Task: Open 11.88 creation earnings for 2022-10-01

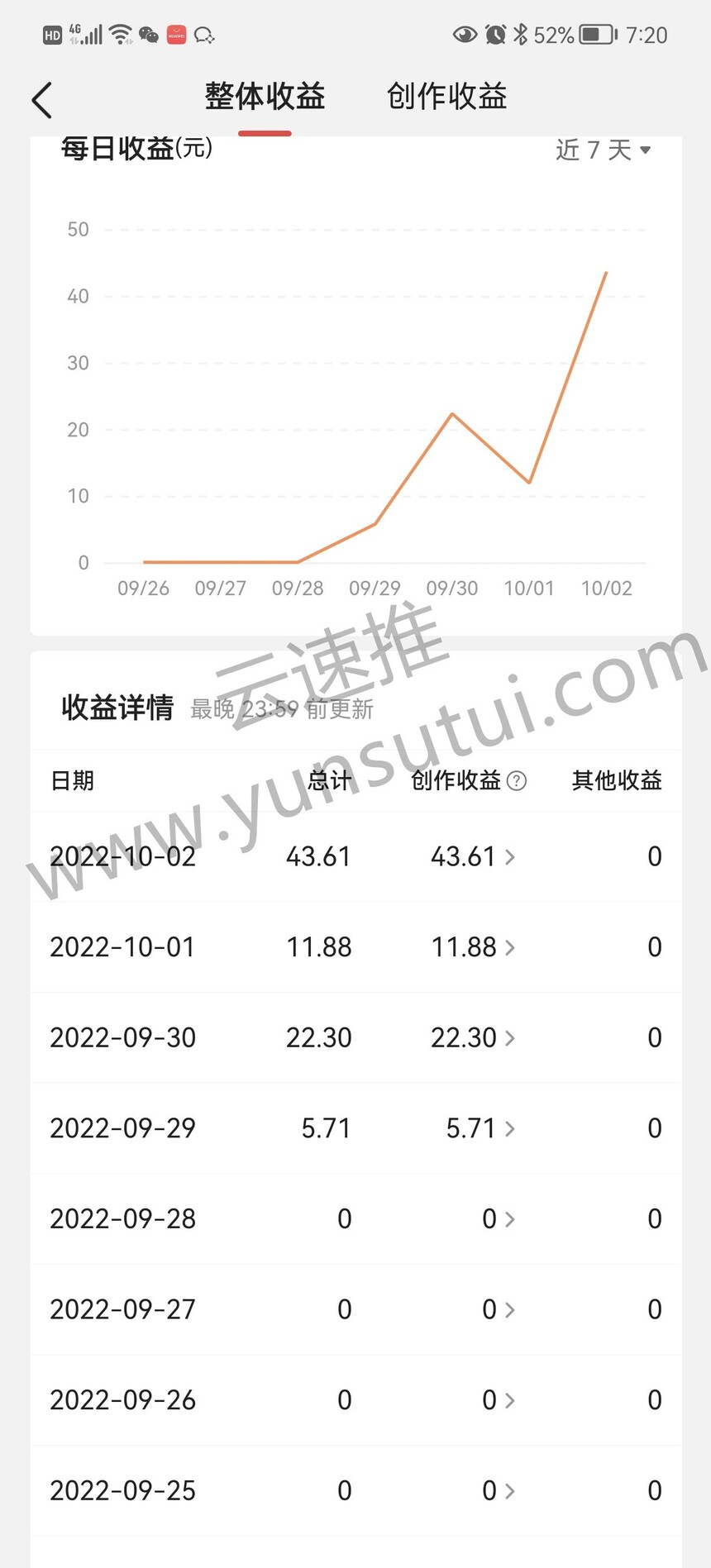Action: click(x=473, y=947)
